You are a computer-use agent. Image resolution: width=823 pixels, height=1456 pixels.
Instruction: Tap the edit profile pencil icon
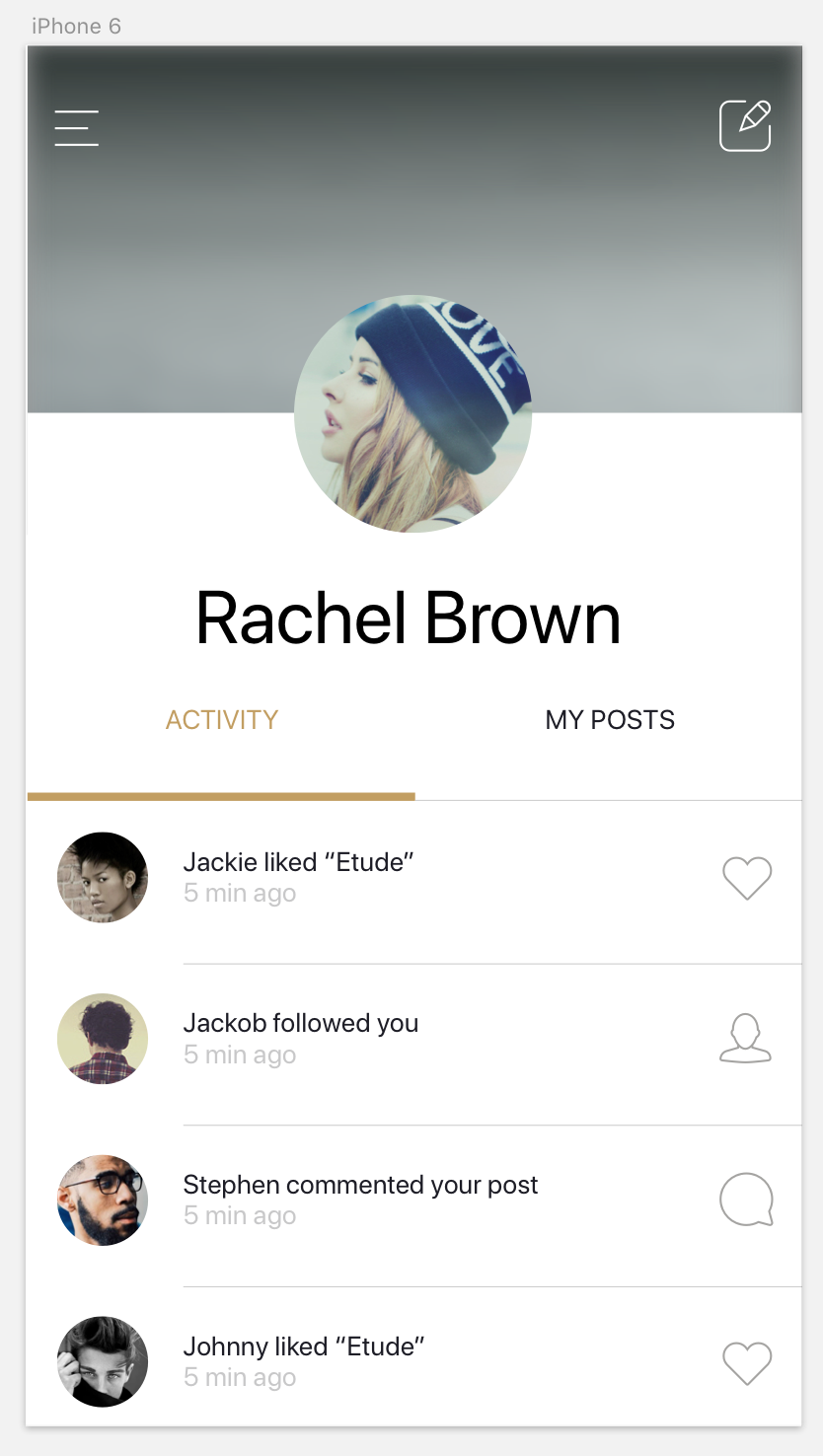pyautogui.click(x=745, y=126)
